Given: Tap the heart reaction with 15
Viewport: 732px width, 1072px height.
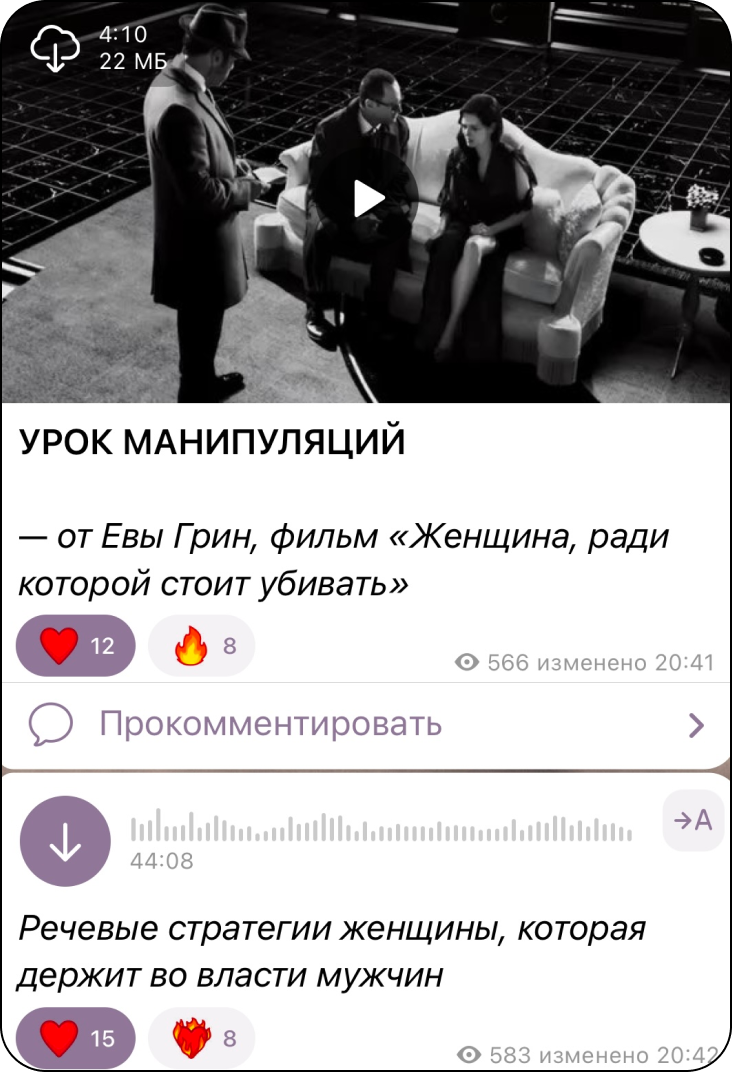Looking at the screenshot, I should pyautogui.click(x=76, y=1039).
